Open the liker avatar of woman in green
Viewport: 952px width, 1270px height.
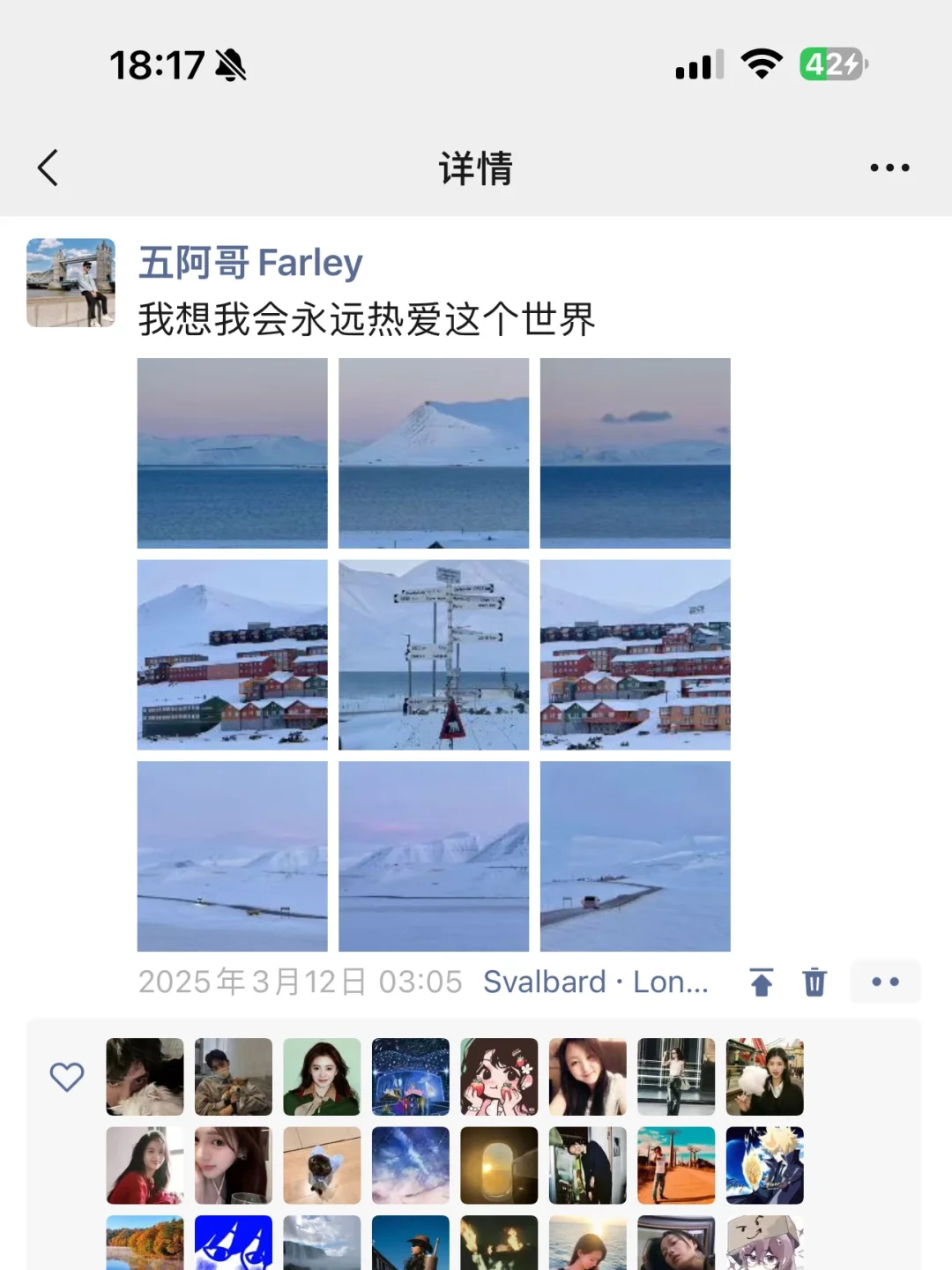click(322, 1077)
